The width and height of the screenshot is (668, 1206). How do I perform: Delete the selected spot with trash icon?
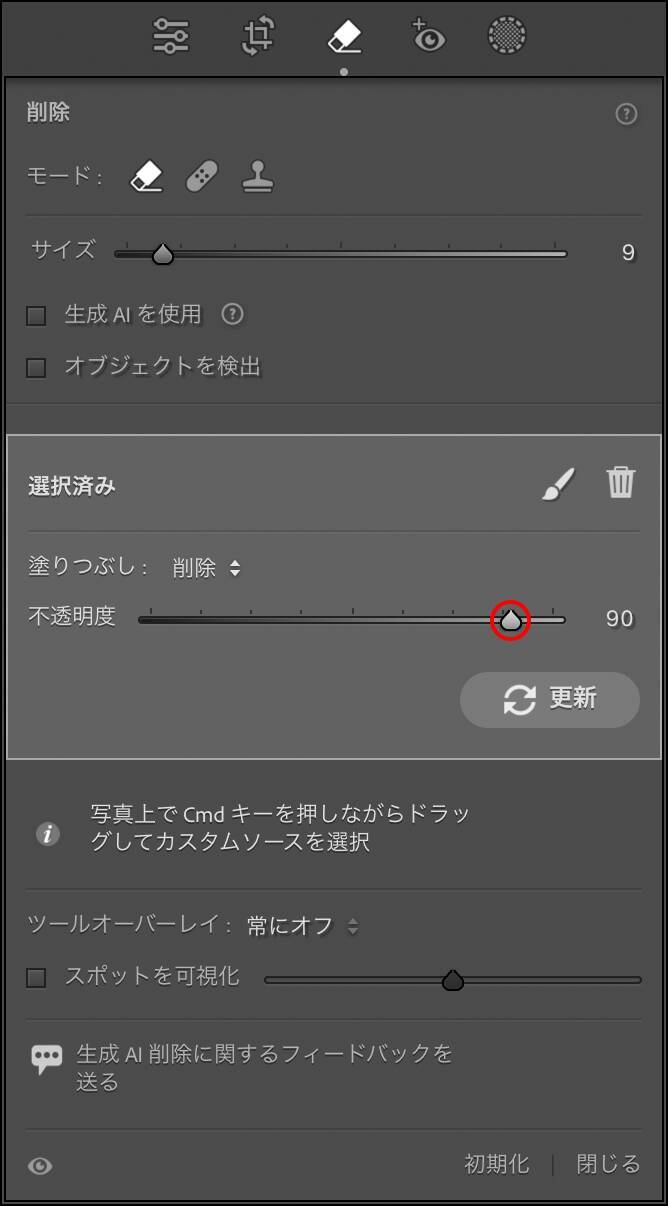click(x=621, y=483)
